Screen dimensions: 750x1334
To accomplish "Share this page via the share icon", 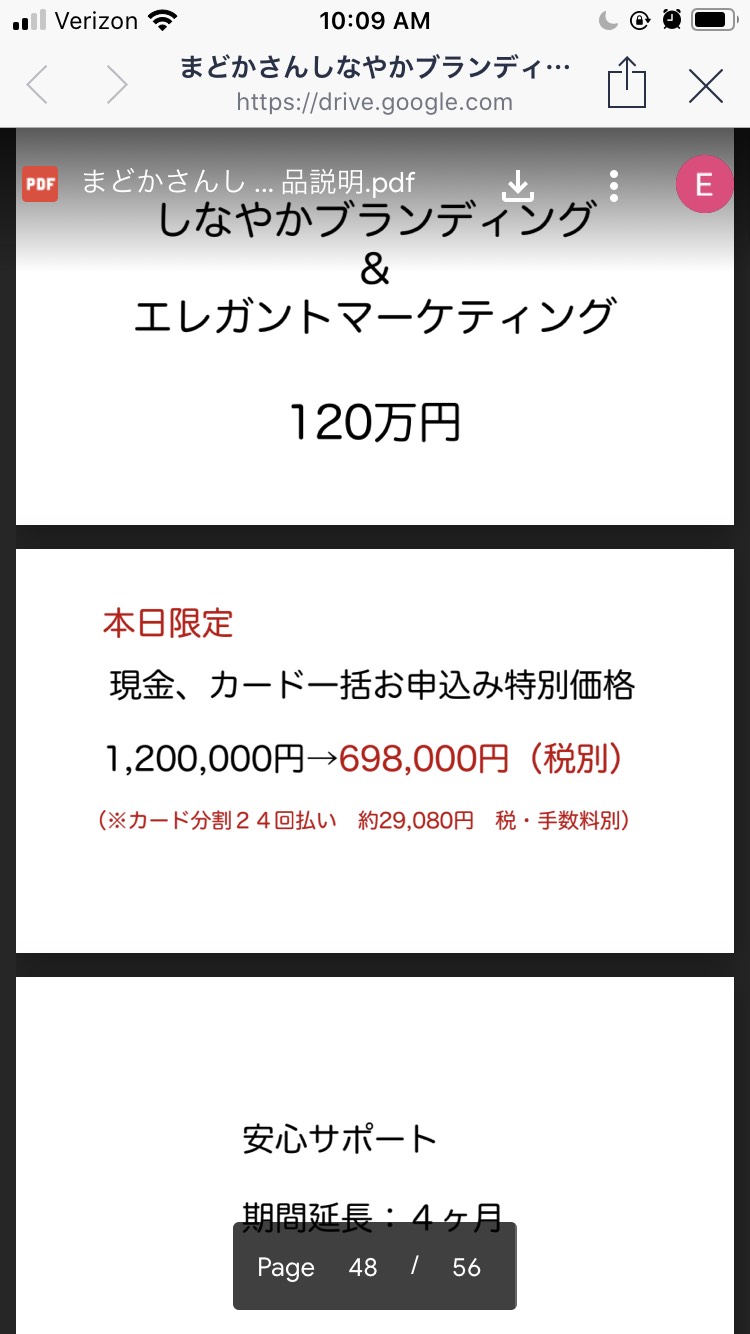I will [x=627, y=83].
